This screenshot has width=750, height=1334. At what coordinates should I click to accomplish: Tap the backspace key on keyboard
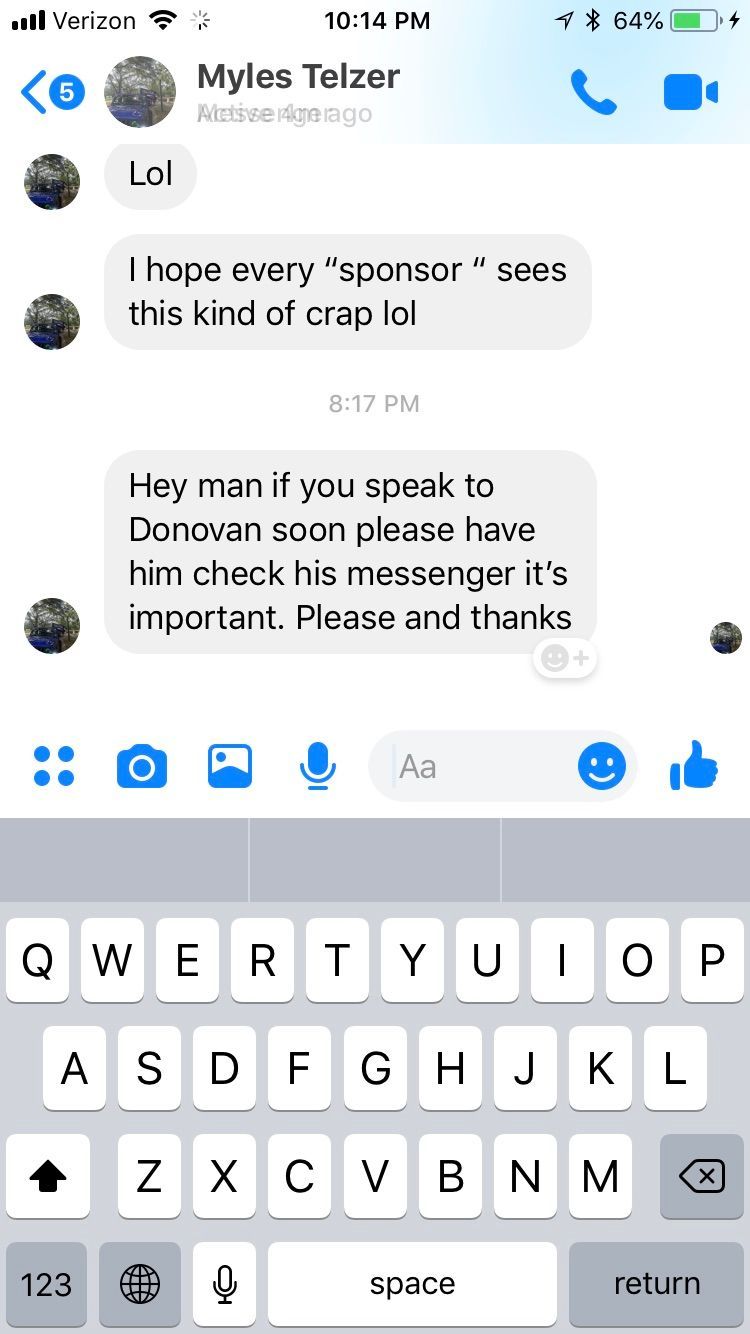(701, 1177)
